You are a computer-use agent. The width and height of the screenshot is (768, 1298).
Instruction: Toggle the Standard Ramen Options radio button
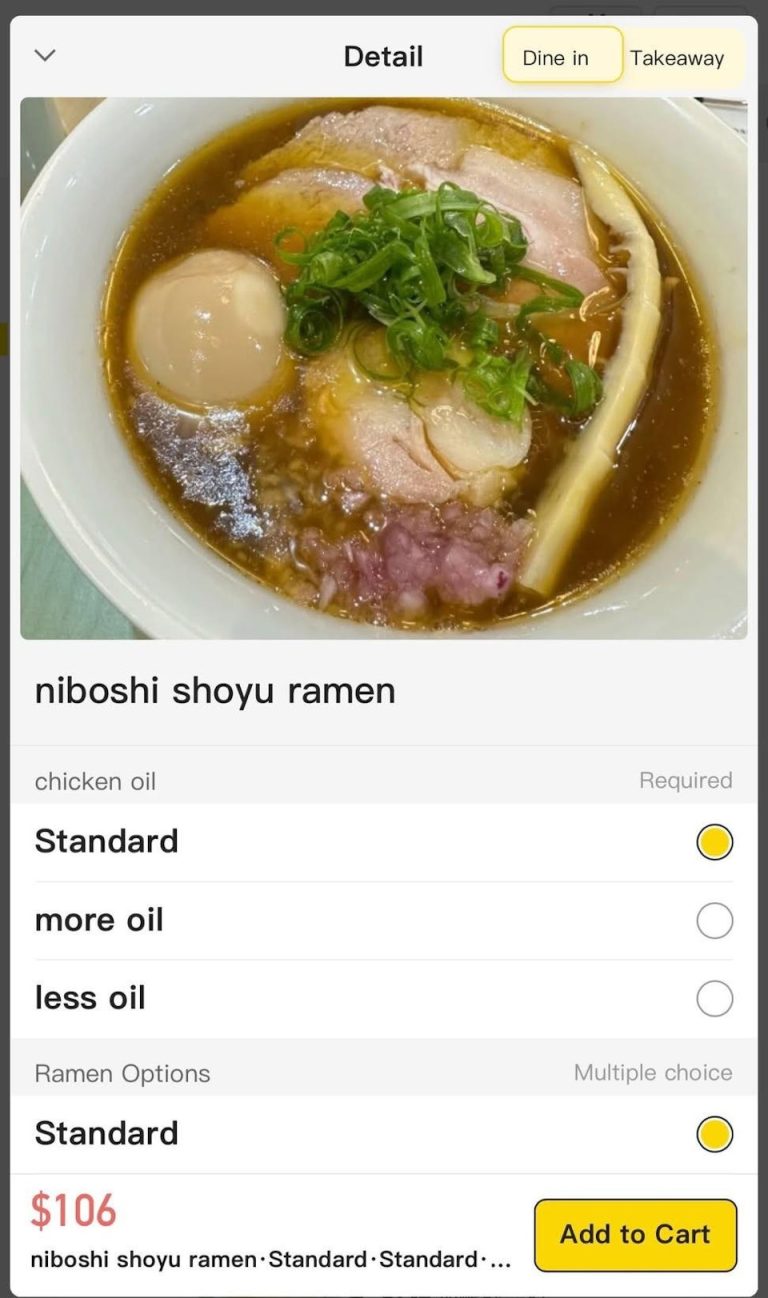click(713, 1133)
